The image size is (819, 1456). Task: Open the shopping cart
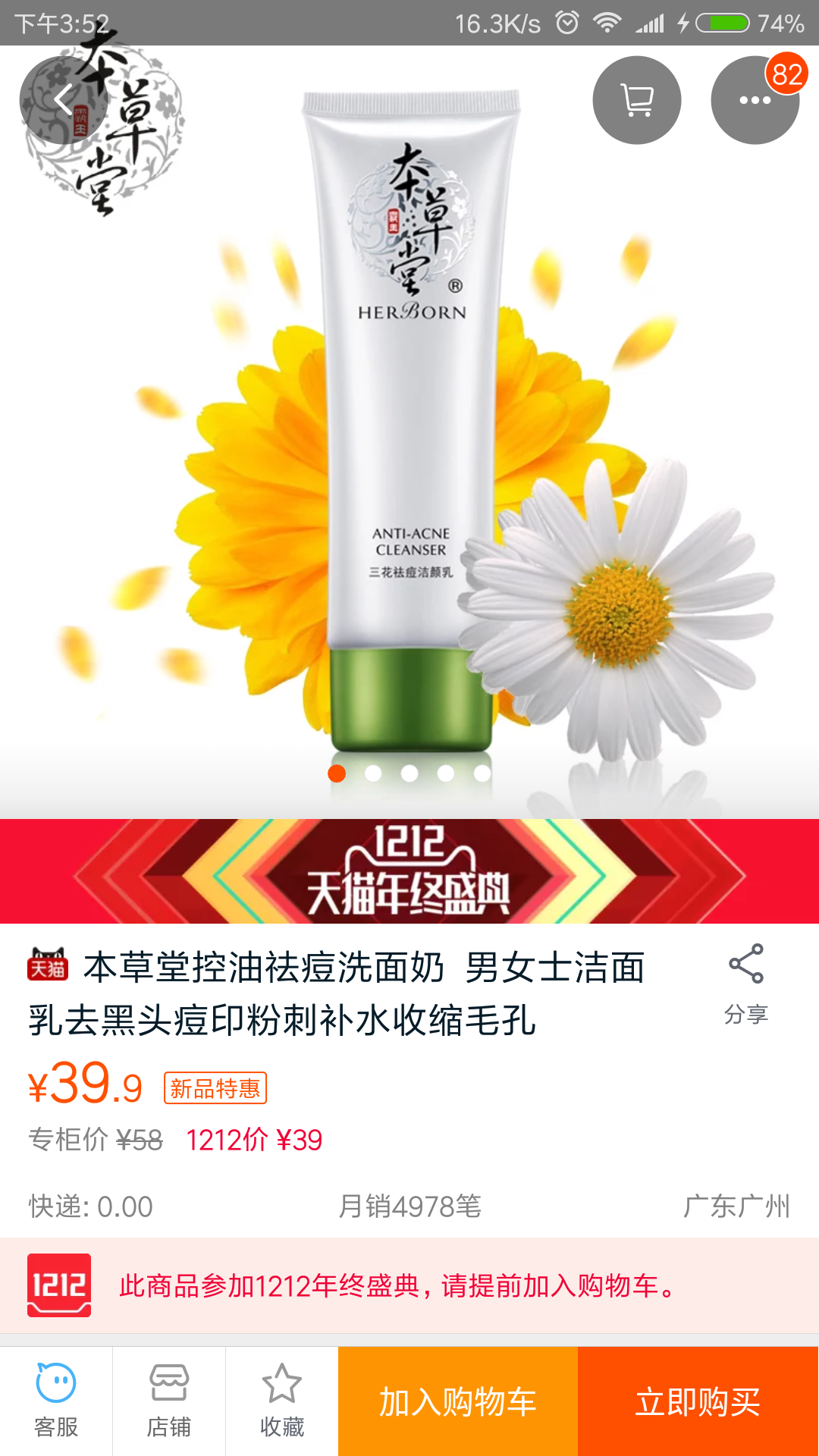(637, 100)
